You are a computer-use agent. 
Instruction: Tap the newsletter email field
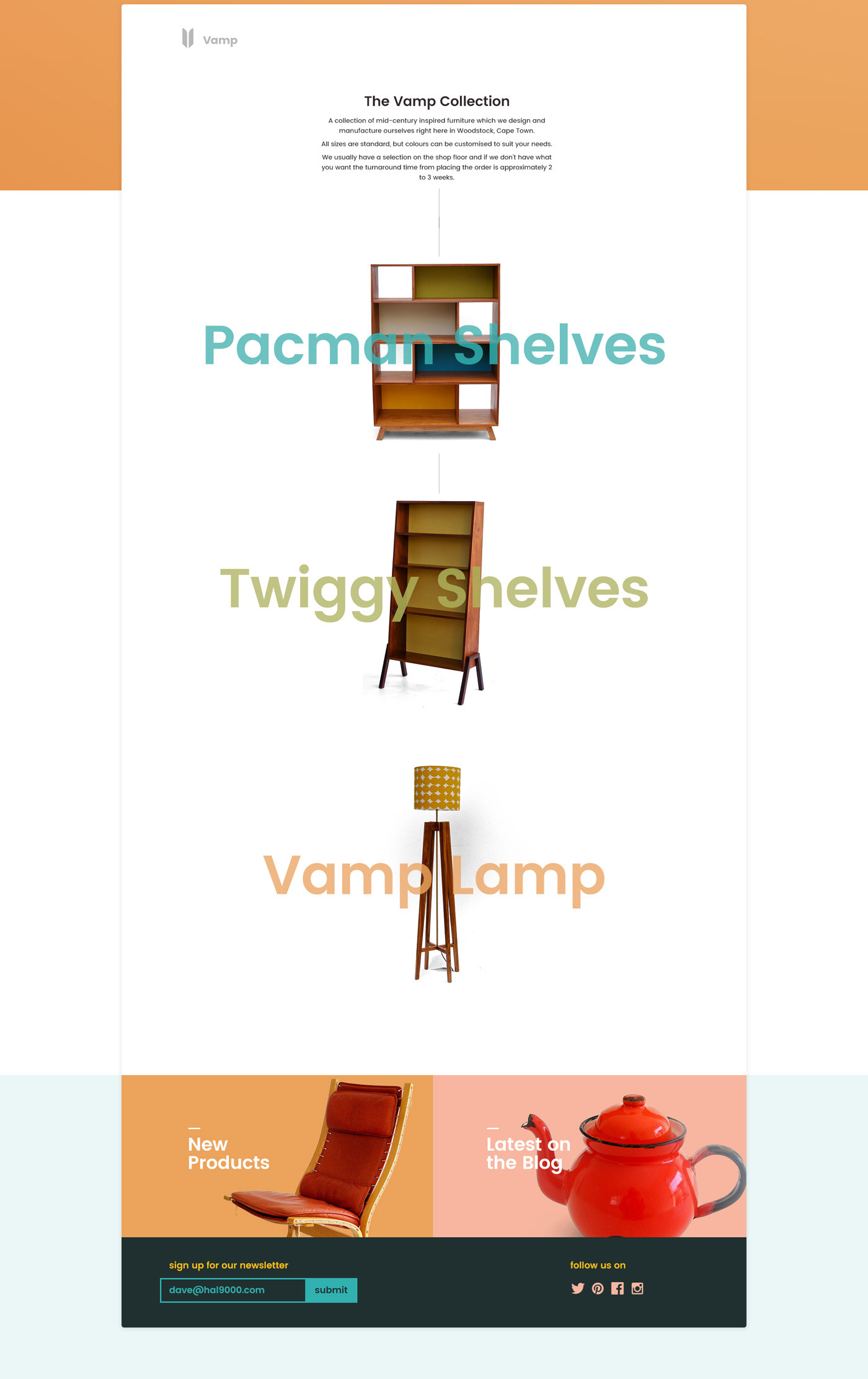pyautogui.click(x=232, y=1290)
